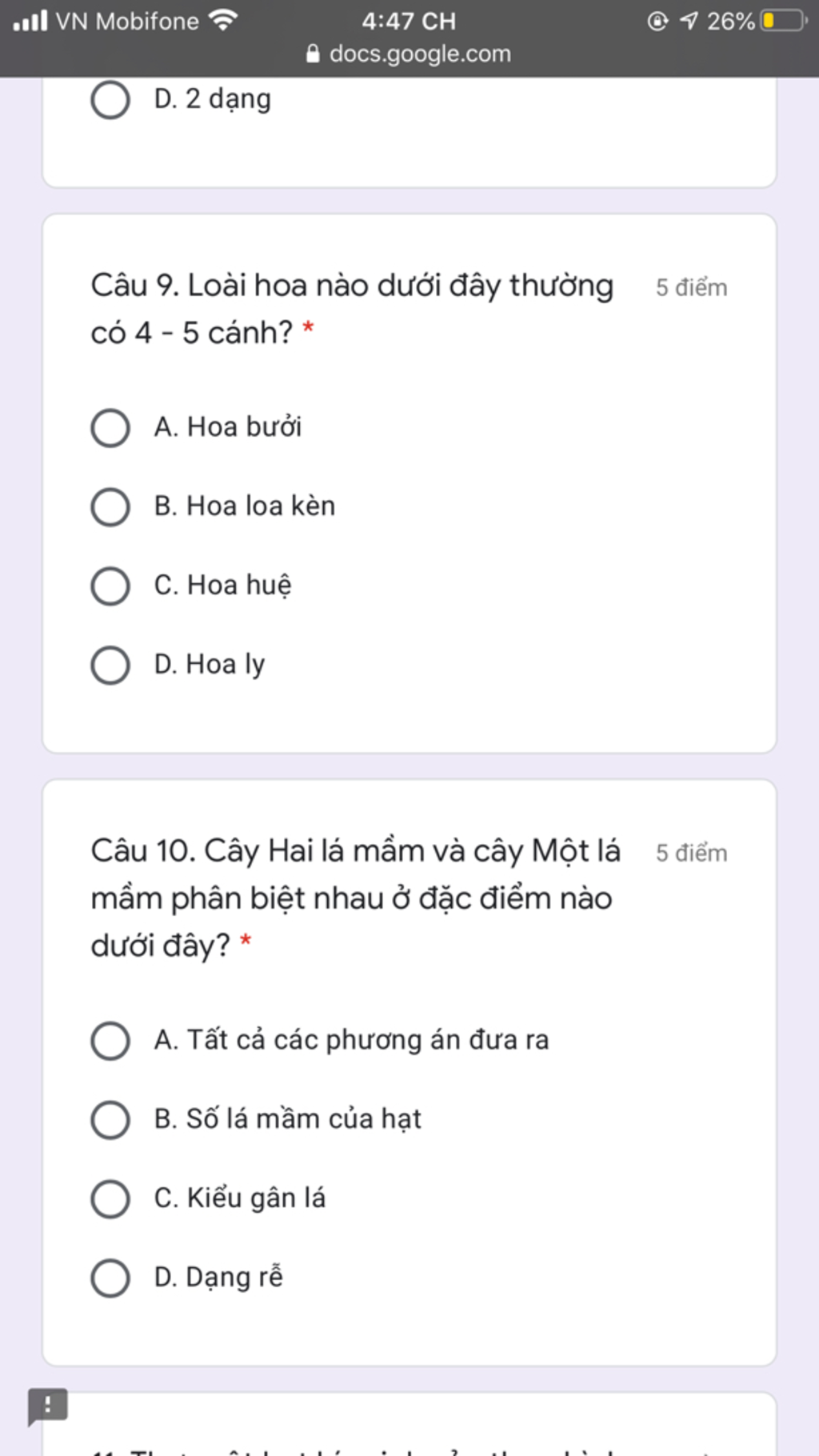Select the option D. 2 dạng
Image resolution: width=819 pixels, height=1456 pixels.
[110, 100]
